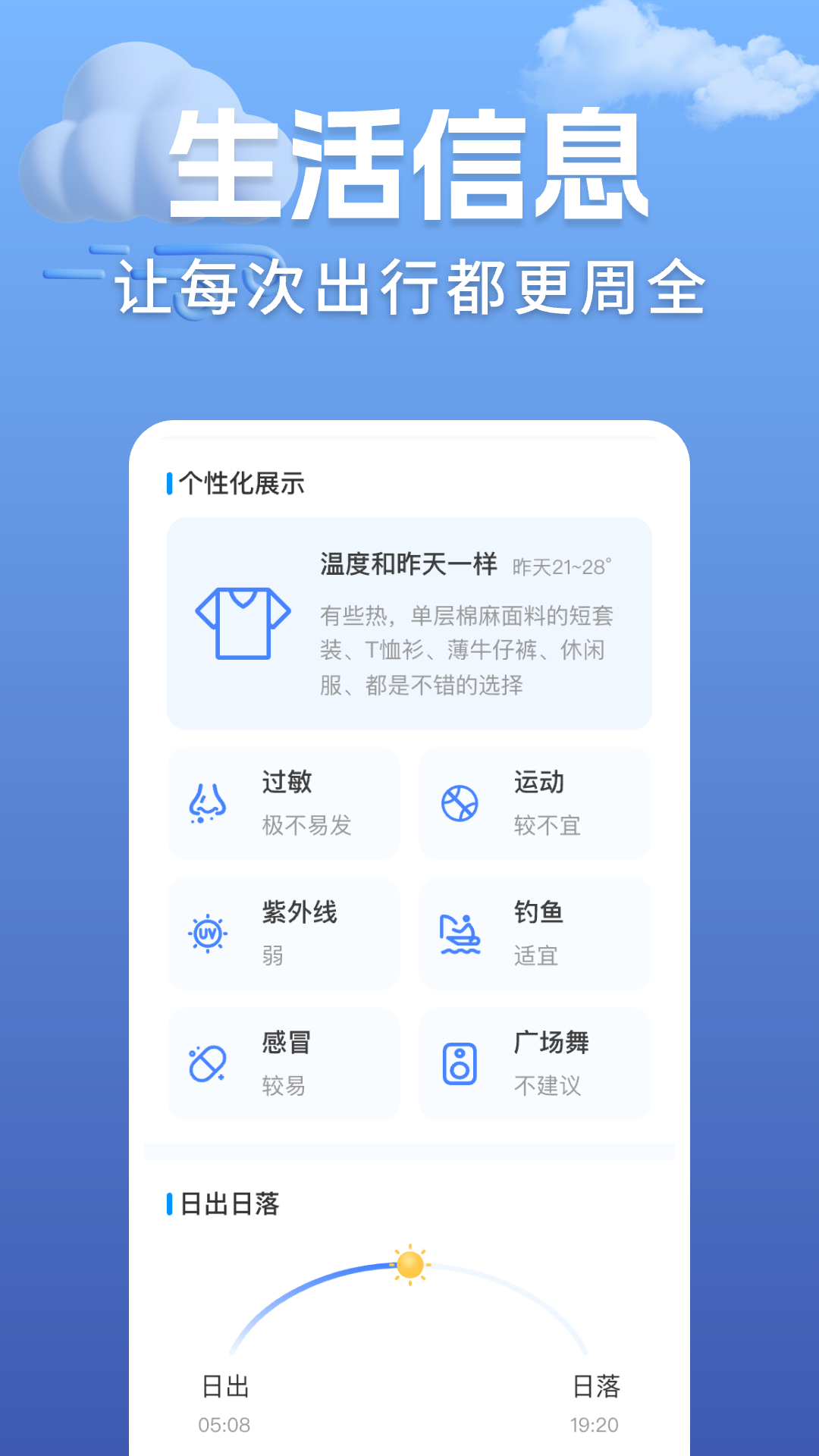Tap the speaker icon next to 广场舞
The image size is (819, 1456).
460,1063
